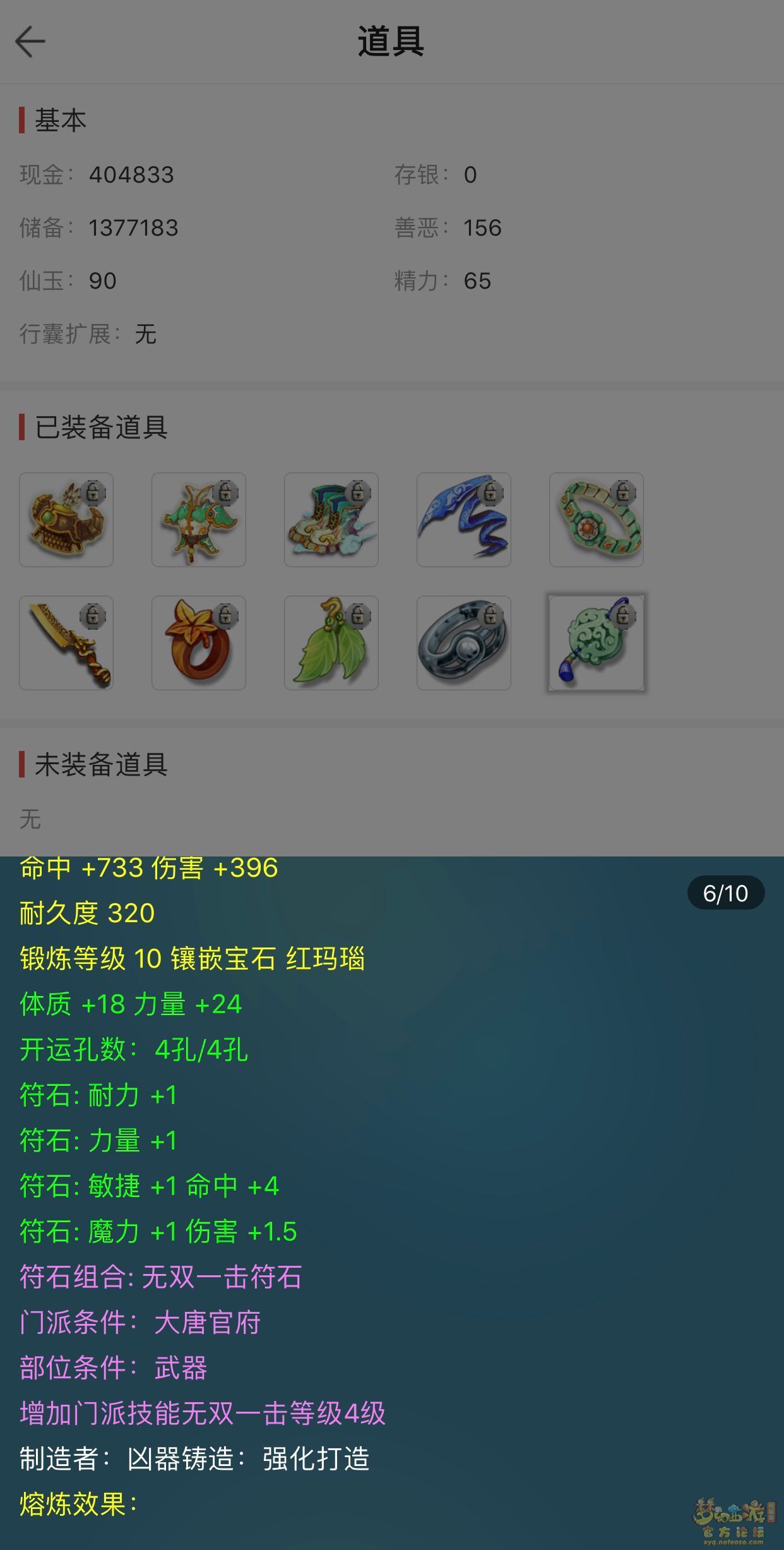View the dark skull ring item

coord(464,643)
